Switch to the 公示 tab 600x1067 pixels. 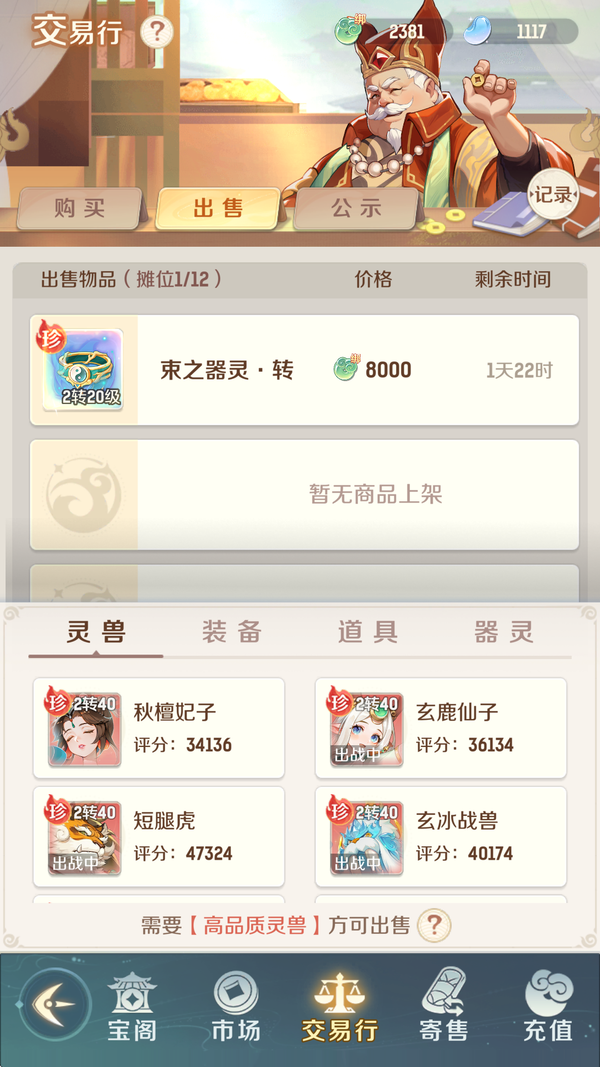[356, 208]
